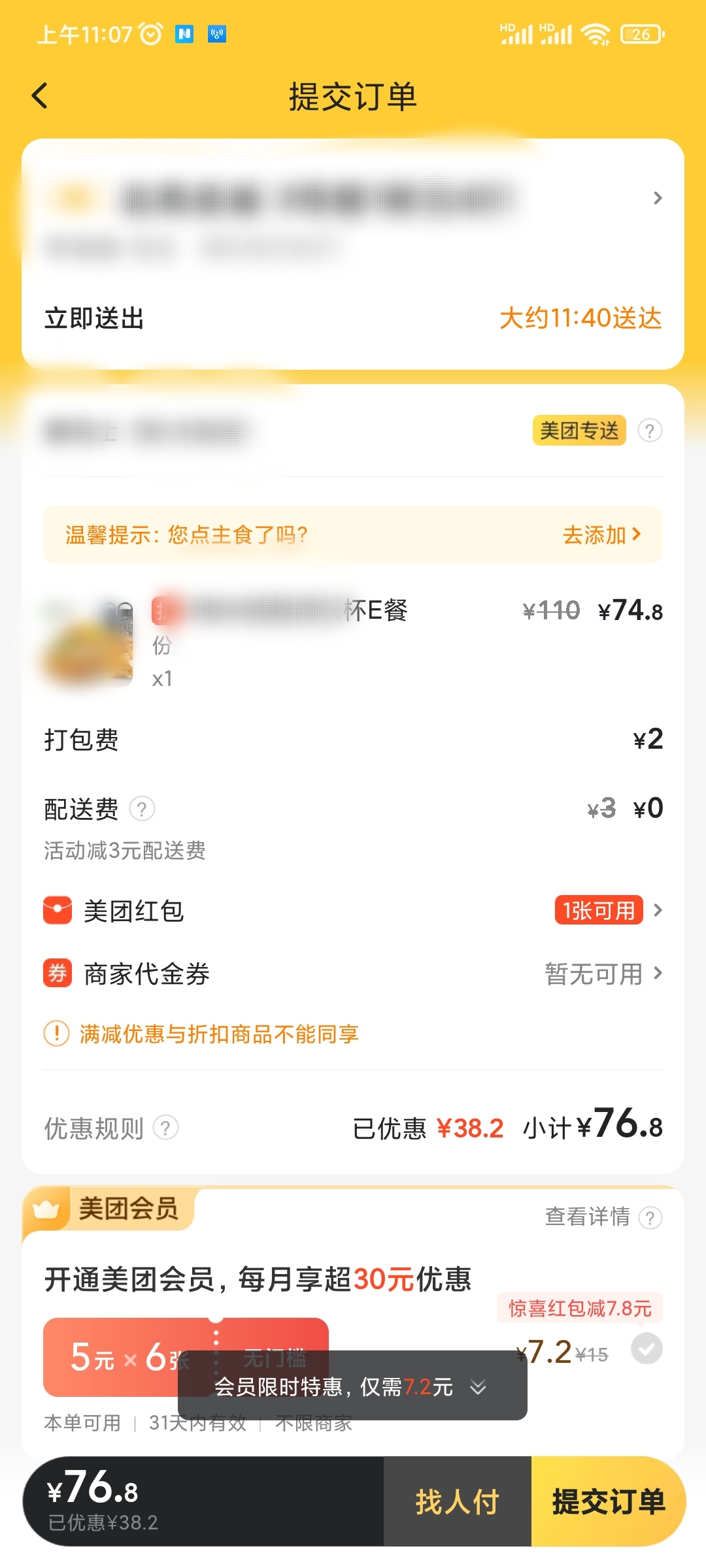Expand the delivery address card chevron
706x1568 pixels.
pos(658,198)
